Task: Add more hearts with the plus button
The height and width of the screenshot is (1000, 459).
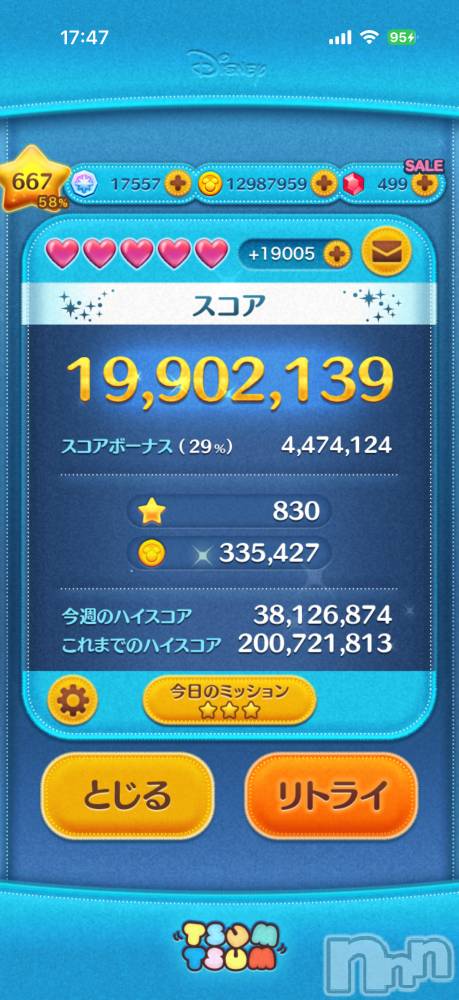Action: [336, 254]
